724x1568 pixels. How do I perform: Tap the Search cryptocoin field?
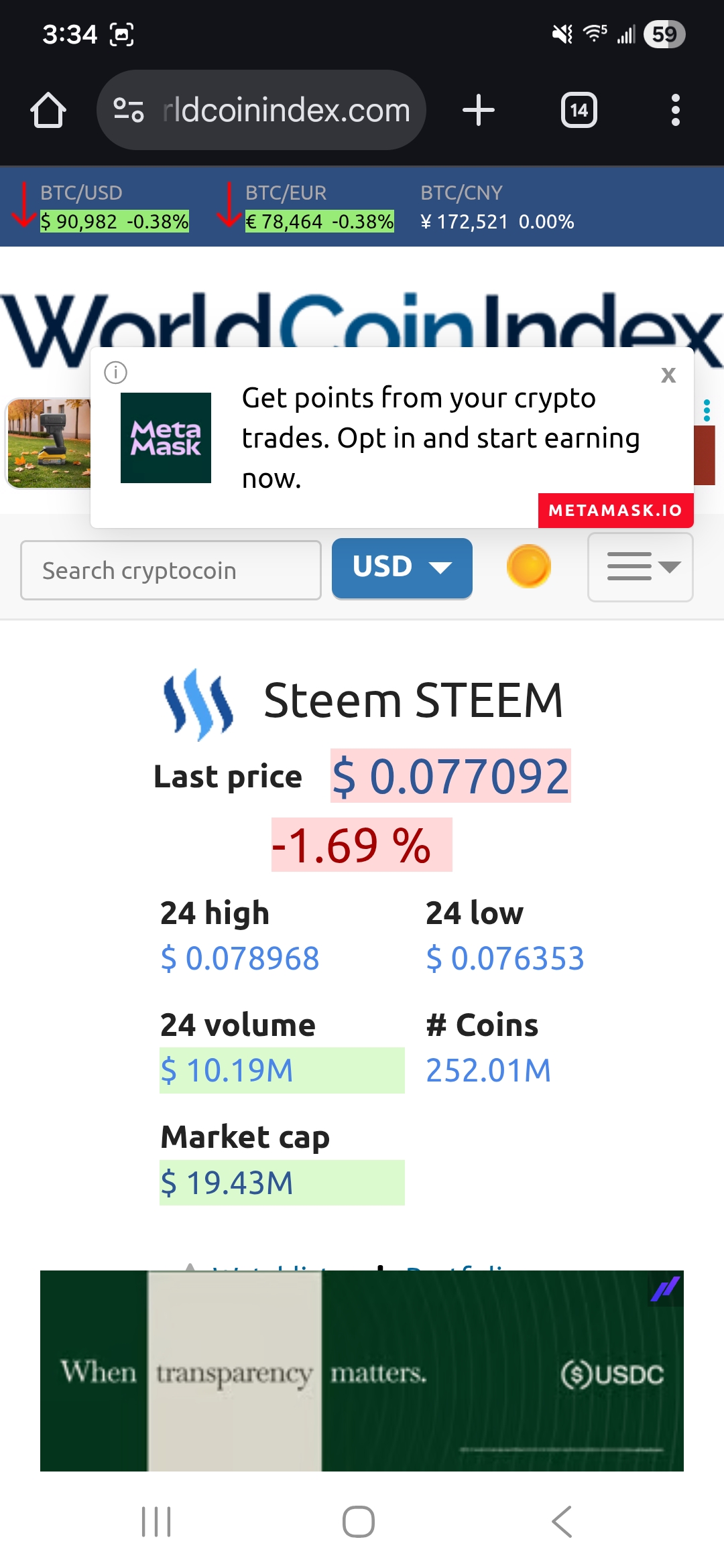pos(171,570)
